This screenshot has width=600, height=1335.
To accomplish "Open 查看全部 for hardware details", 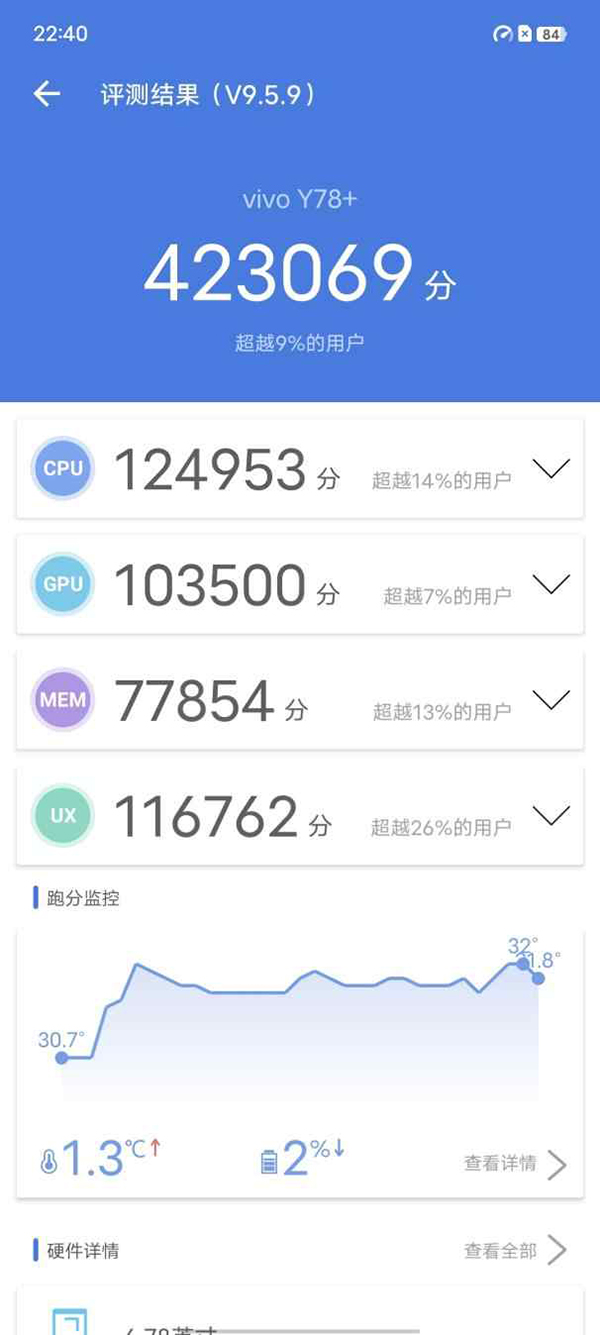I will click(515, 1250).
